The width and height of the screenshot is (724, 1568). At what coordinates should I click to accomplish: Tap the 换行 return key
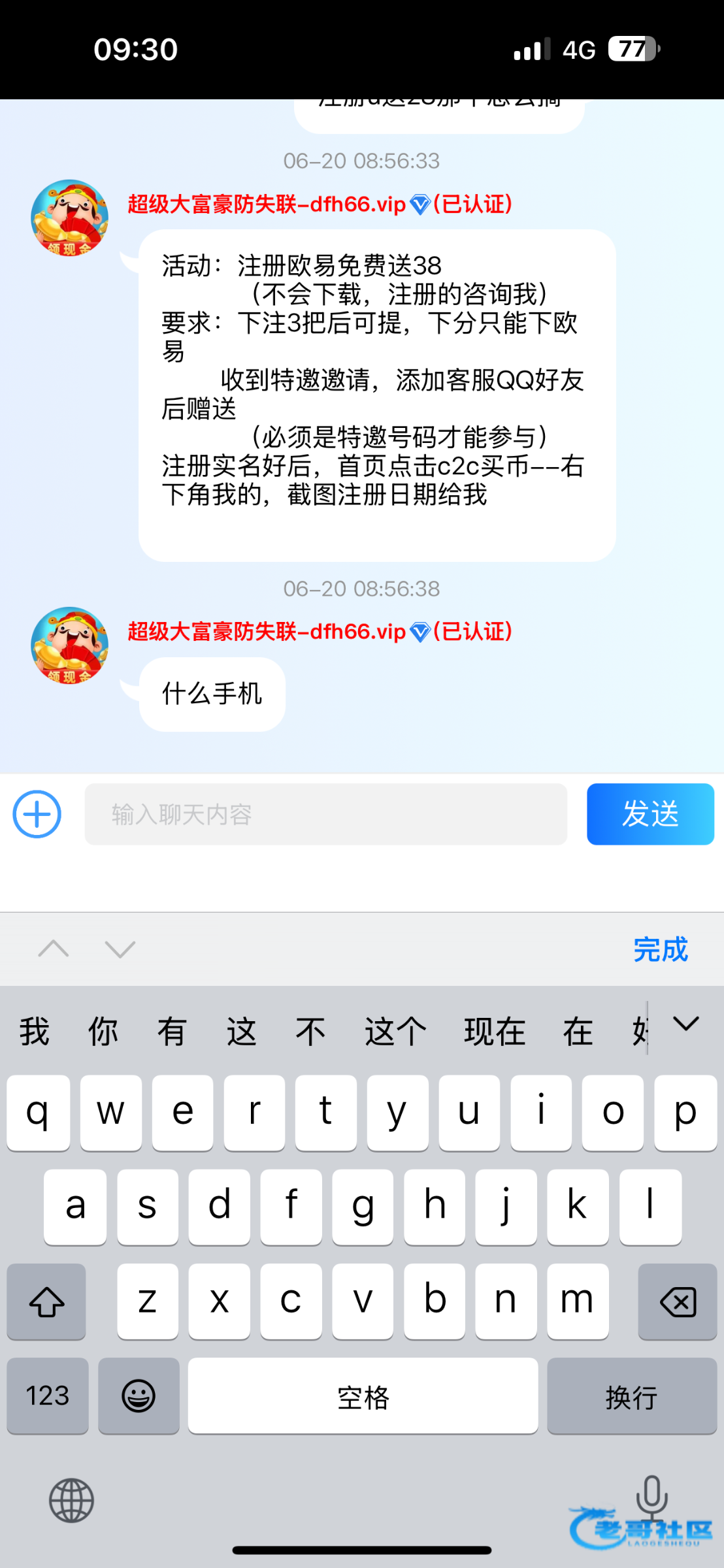[631, 1396]
